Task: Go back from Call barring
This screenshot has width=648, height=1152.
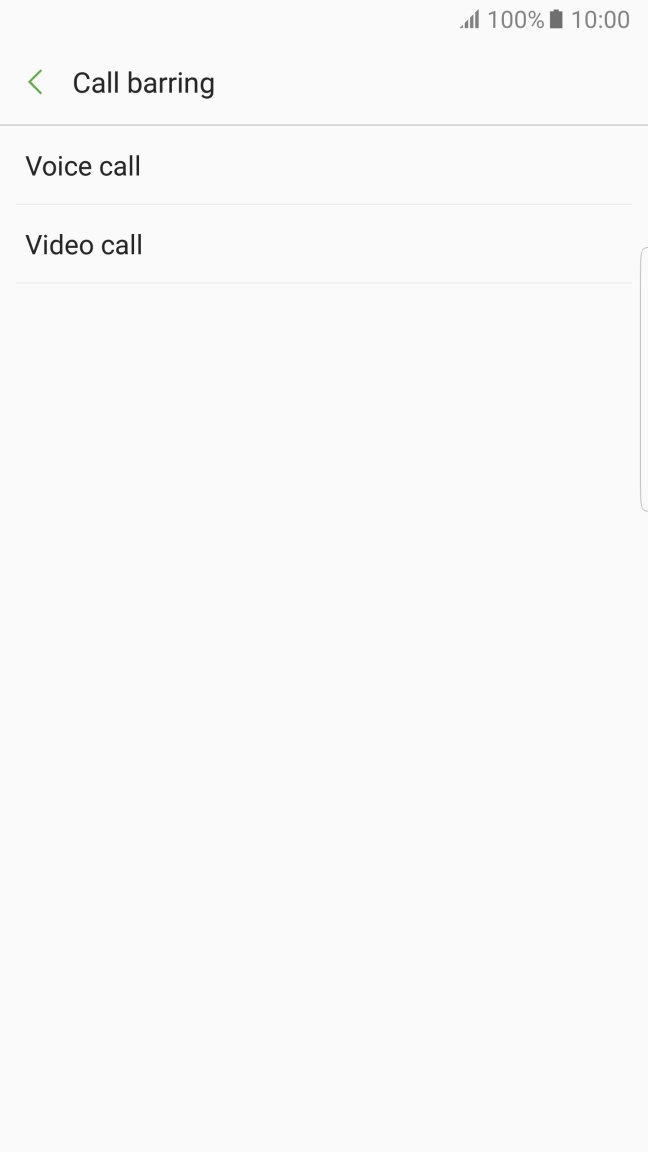Action: tap(35, 82)
